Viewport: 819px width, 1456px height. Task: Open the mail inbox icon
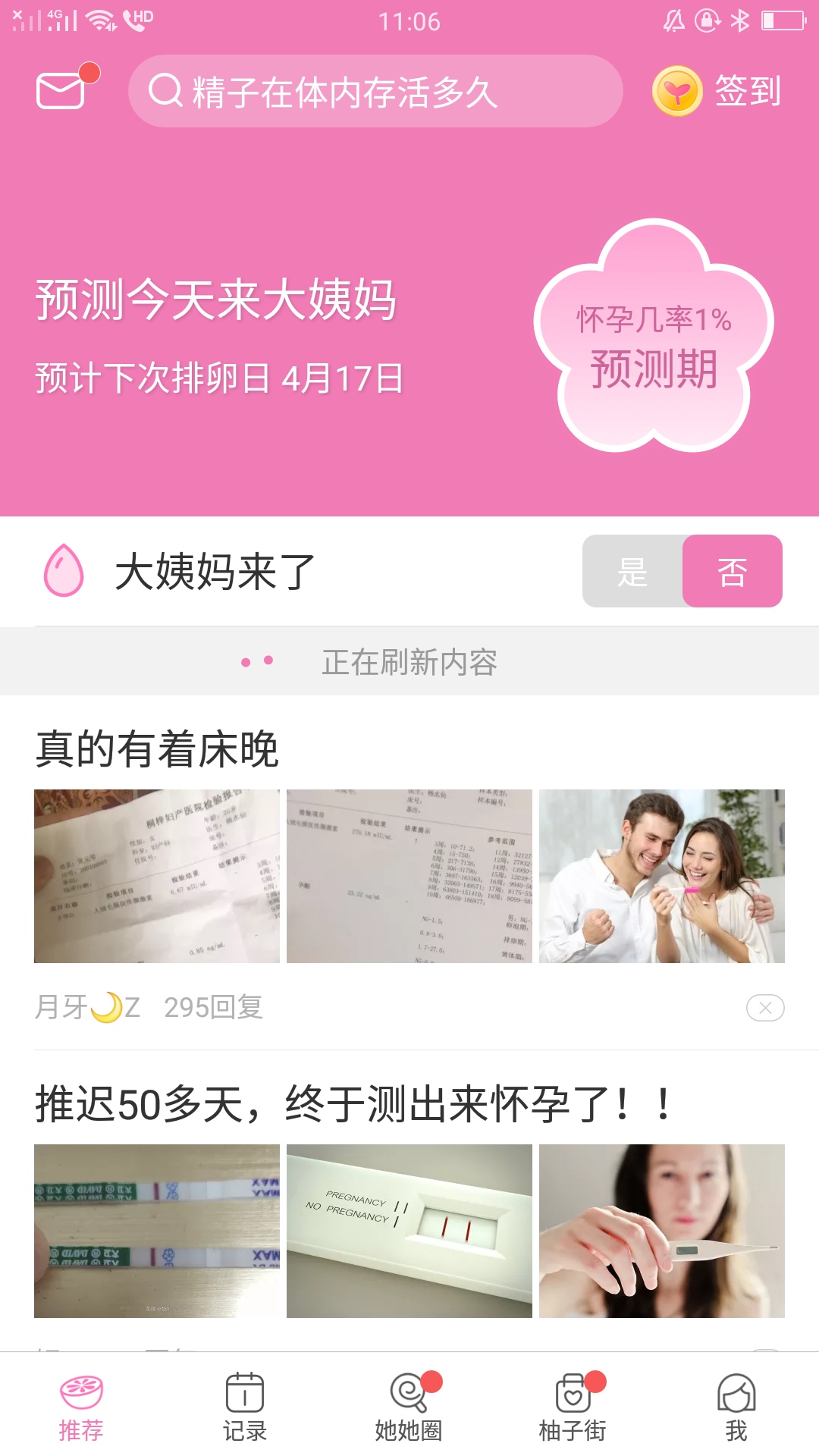[x=61, y=91]
